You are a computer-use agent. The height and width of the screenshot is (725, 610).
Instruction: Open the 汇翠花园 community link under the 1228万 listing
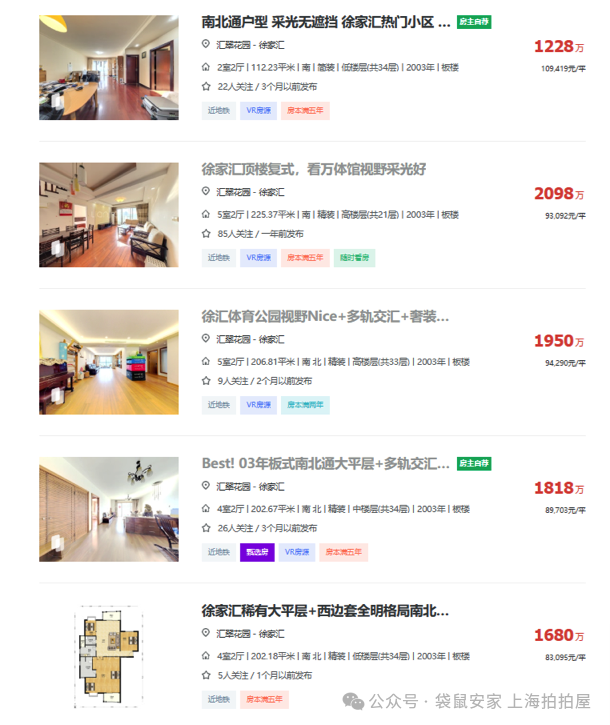pos(233,44)
